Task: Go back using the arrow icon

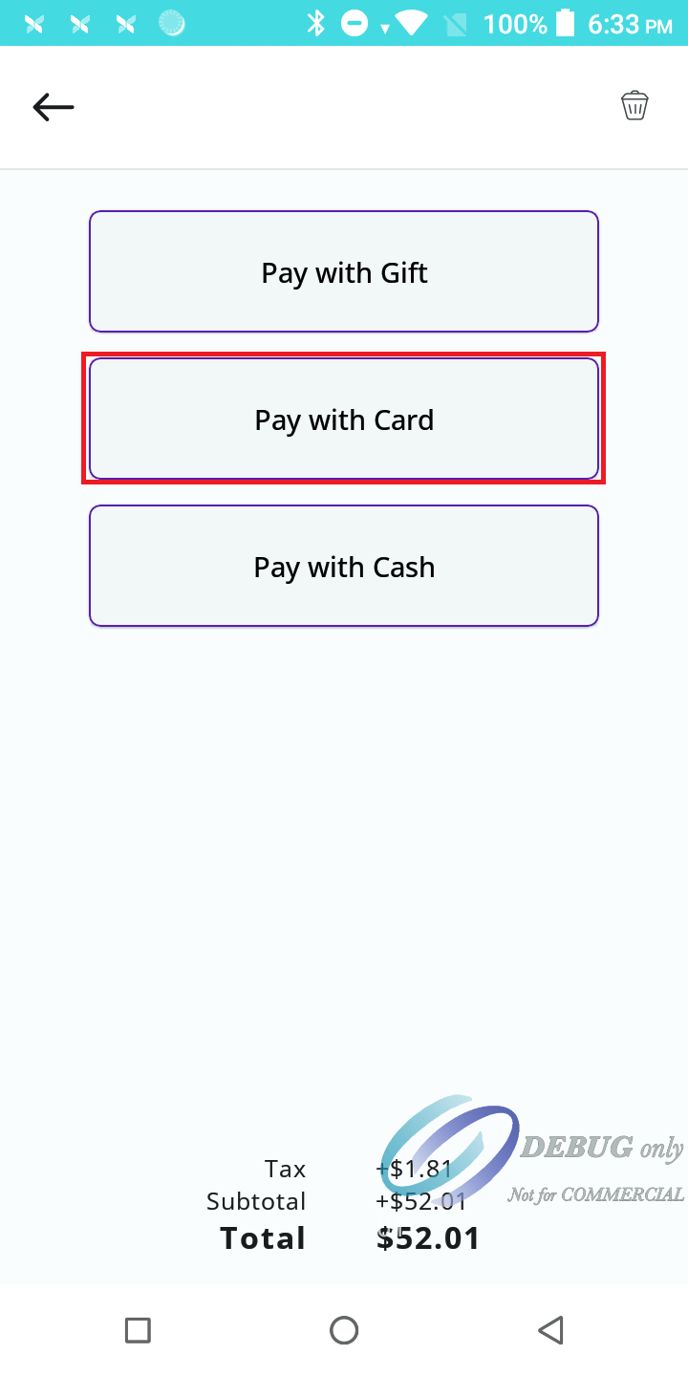Action: (x=53, y=107)
